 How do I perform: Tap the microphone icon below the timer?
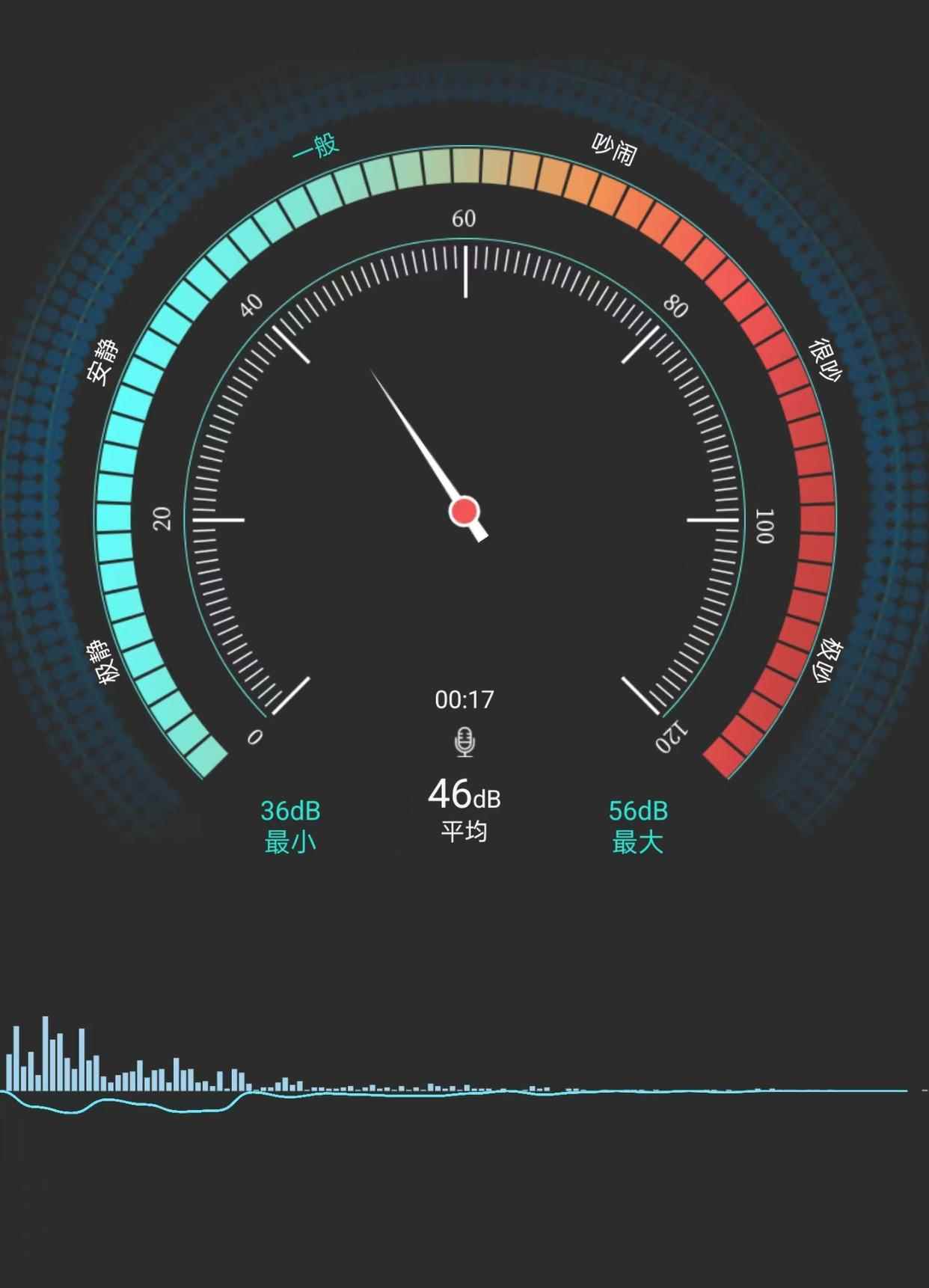tap(464, 742)
